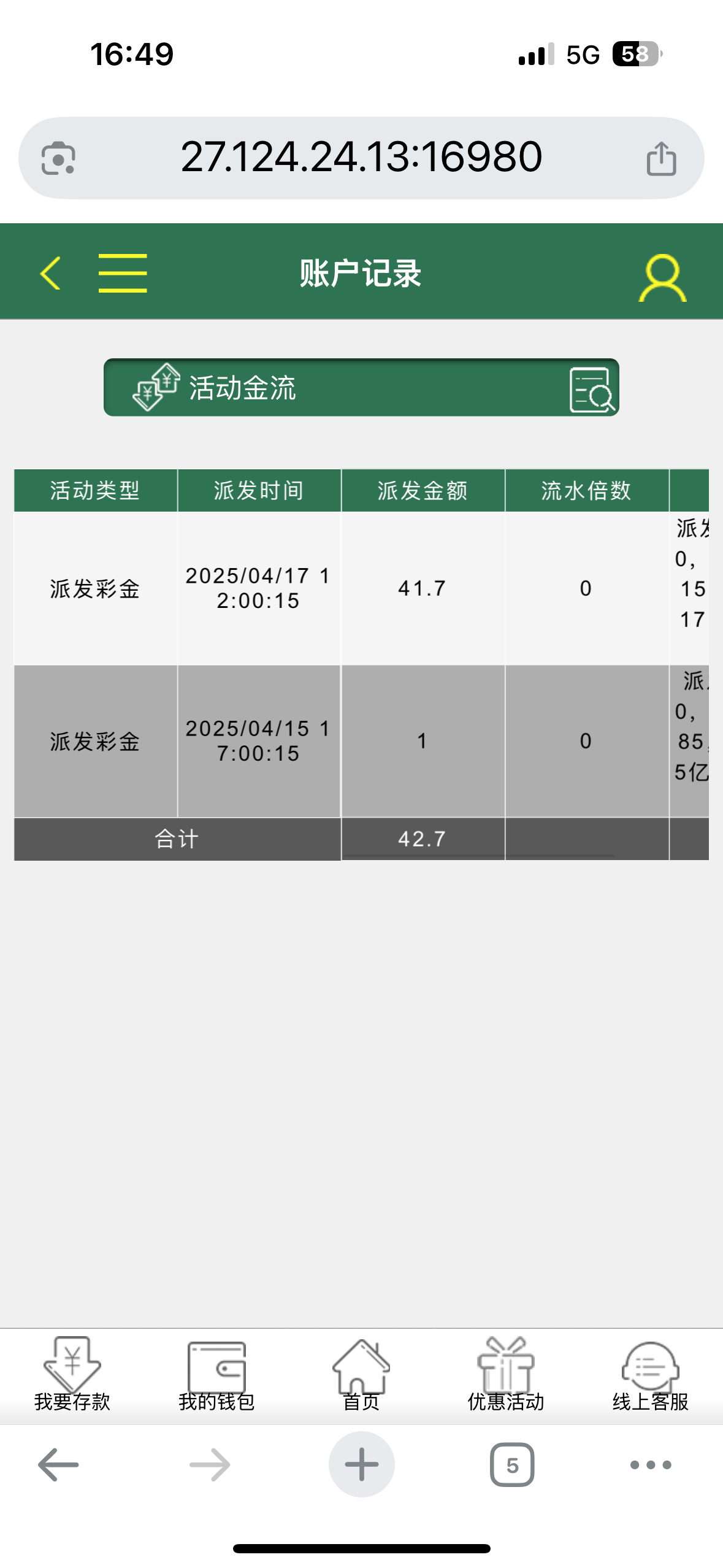Open the user profile icon
This screenshot has height=1568, width=723.
click(x=662, y=278)
